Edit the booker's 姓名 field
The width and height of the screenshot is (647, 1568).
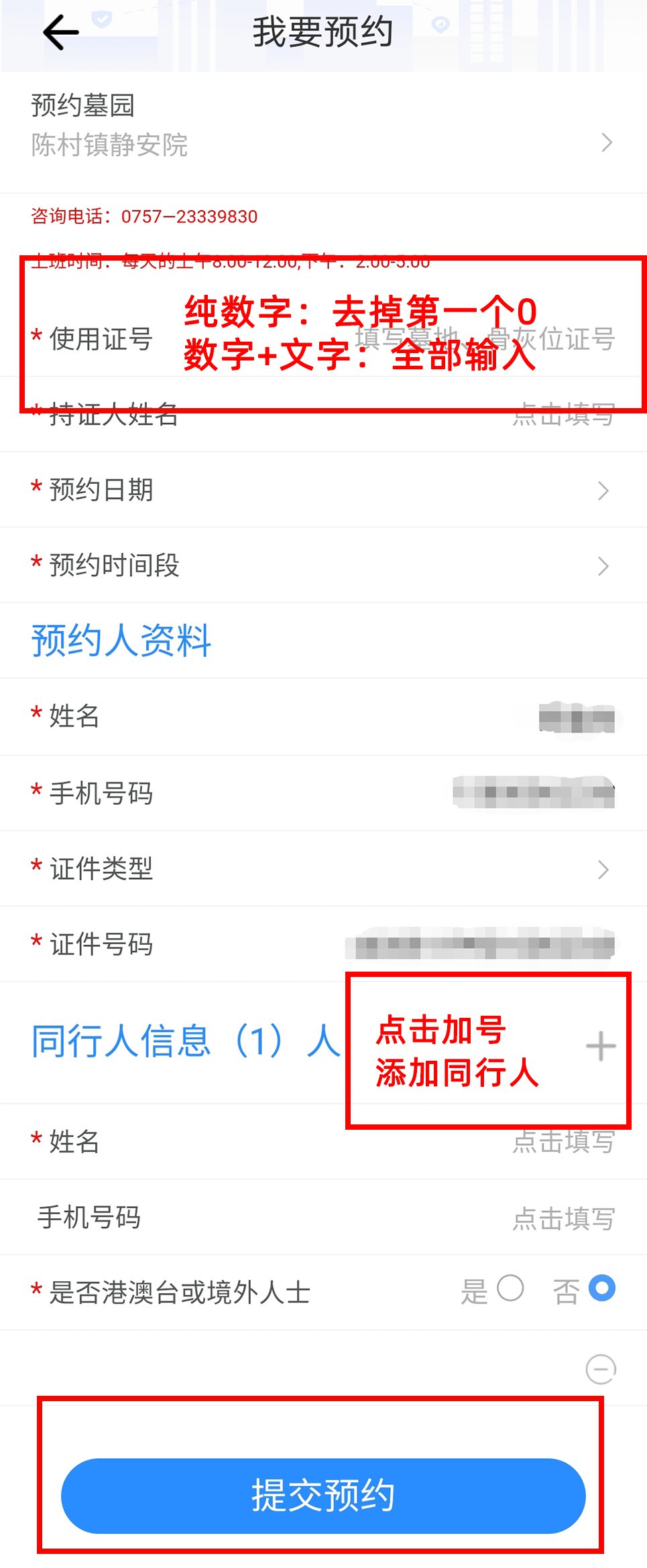point(575,717)
